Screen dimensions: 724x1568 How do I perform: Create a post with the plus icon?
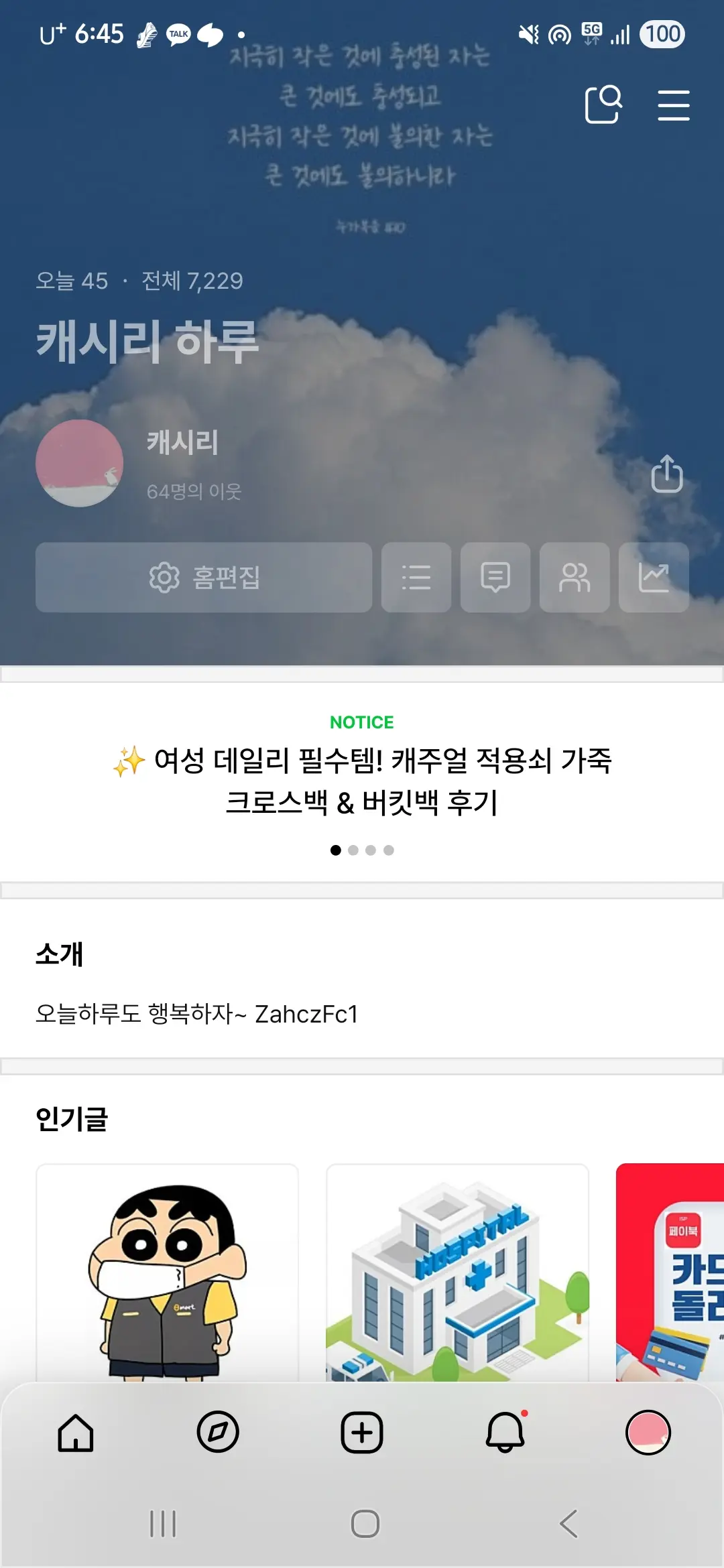tap(362, 1433)
